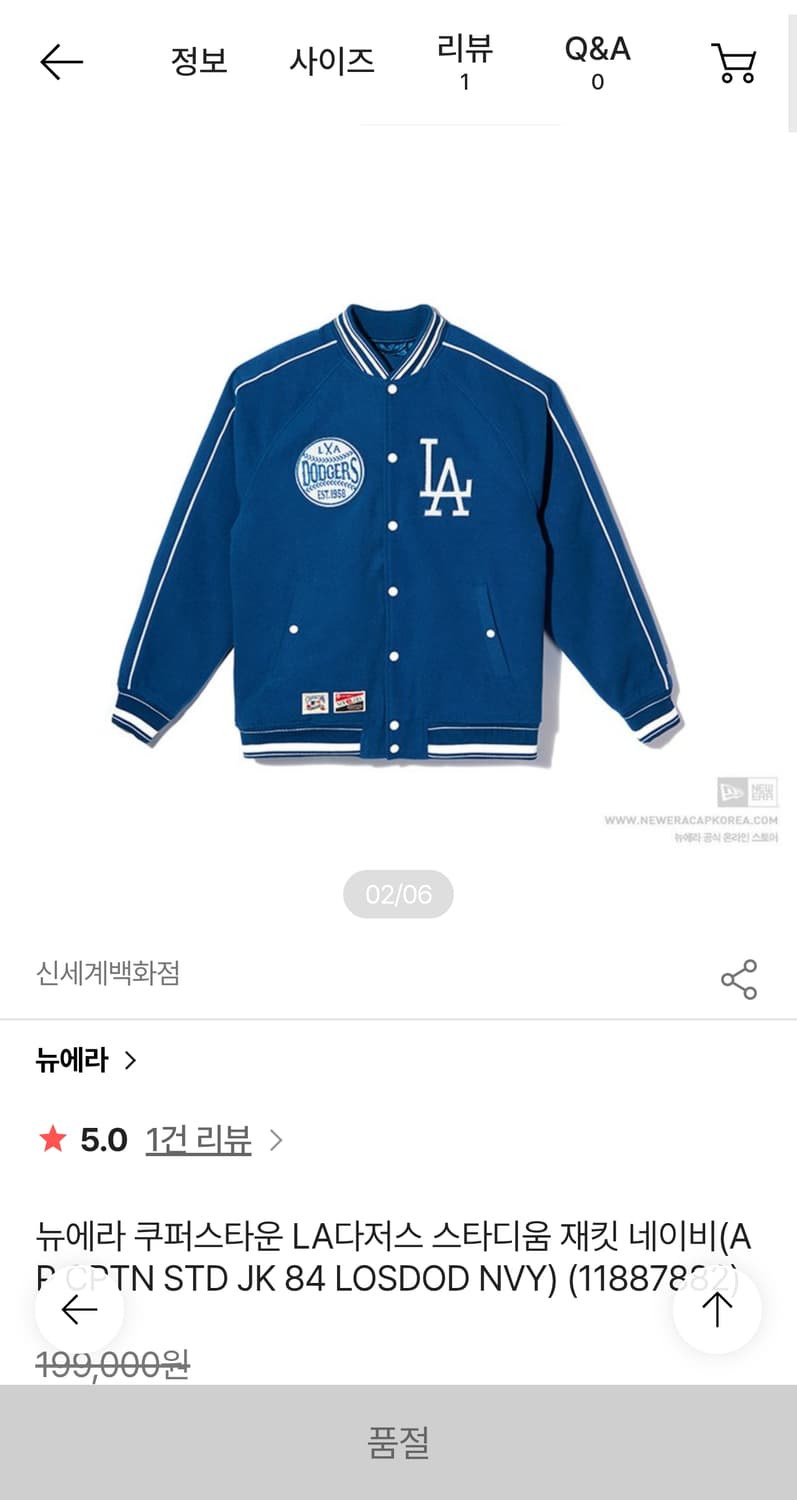797x1500 pixels.
Task: Open the shopping cart icon
Action: [x=735, y=62]
